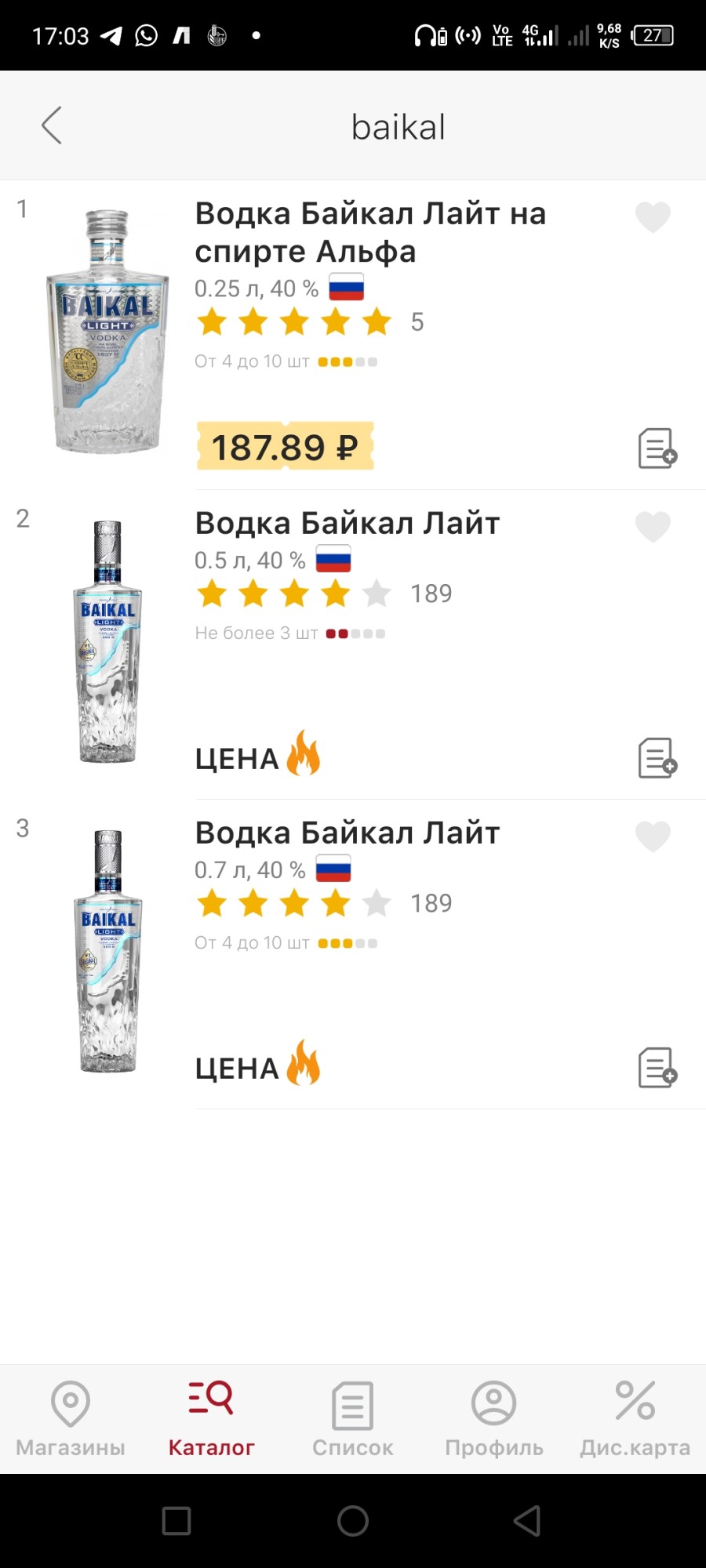Open recent apps from navigation bar
The height and width of the screenshot is (1568, 706).
[176, 1521]
